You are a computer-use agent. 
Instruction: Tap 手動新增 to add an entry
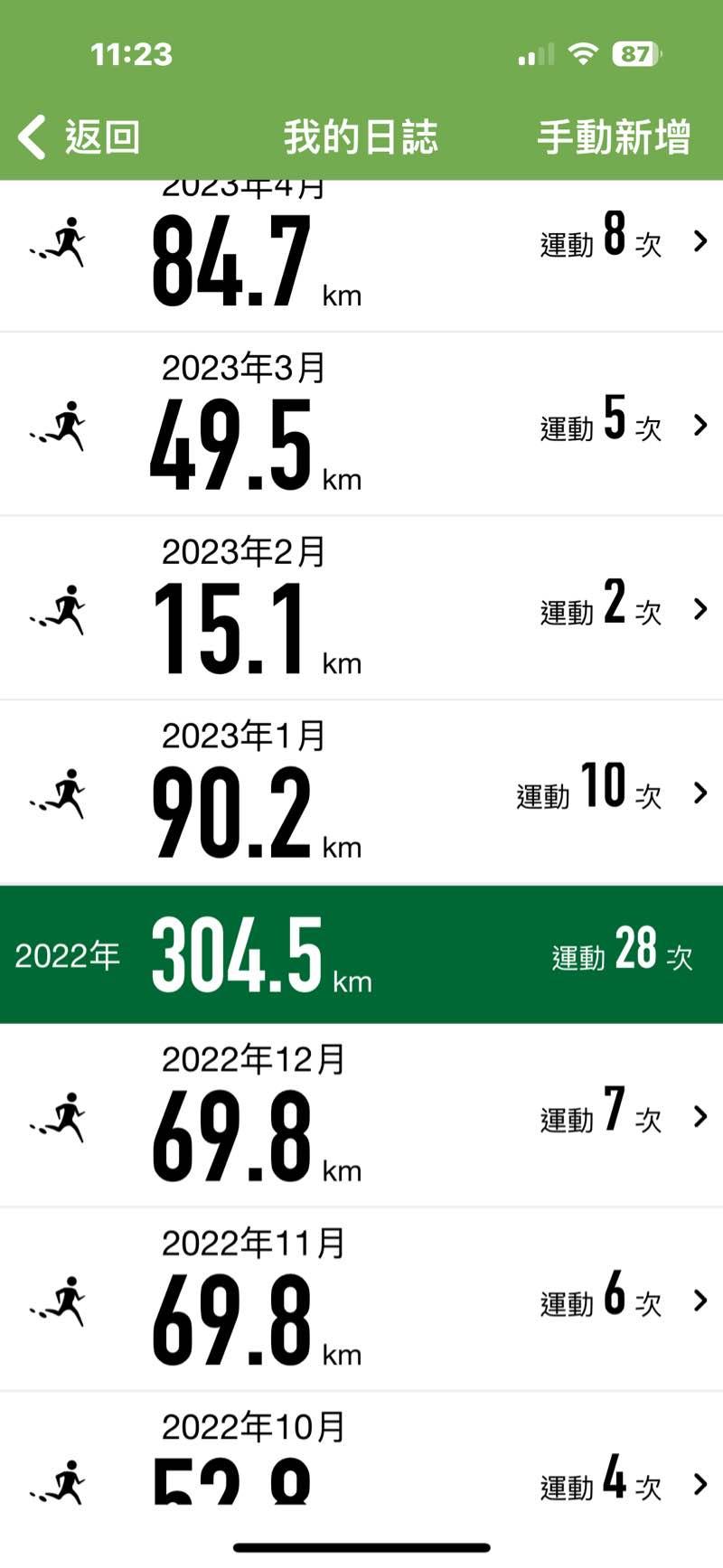[614, 137]
